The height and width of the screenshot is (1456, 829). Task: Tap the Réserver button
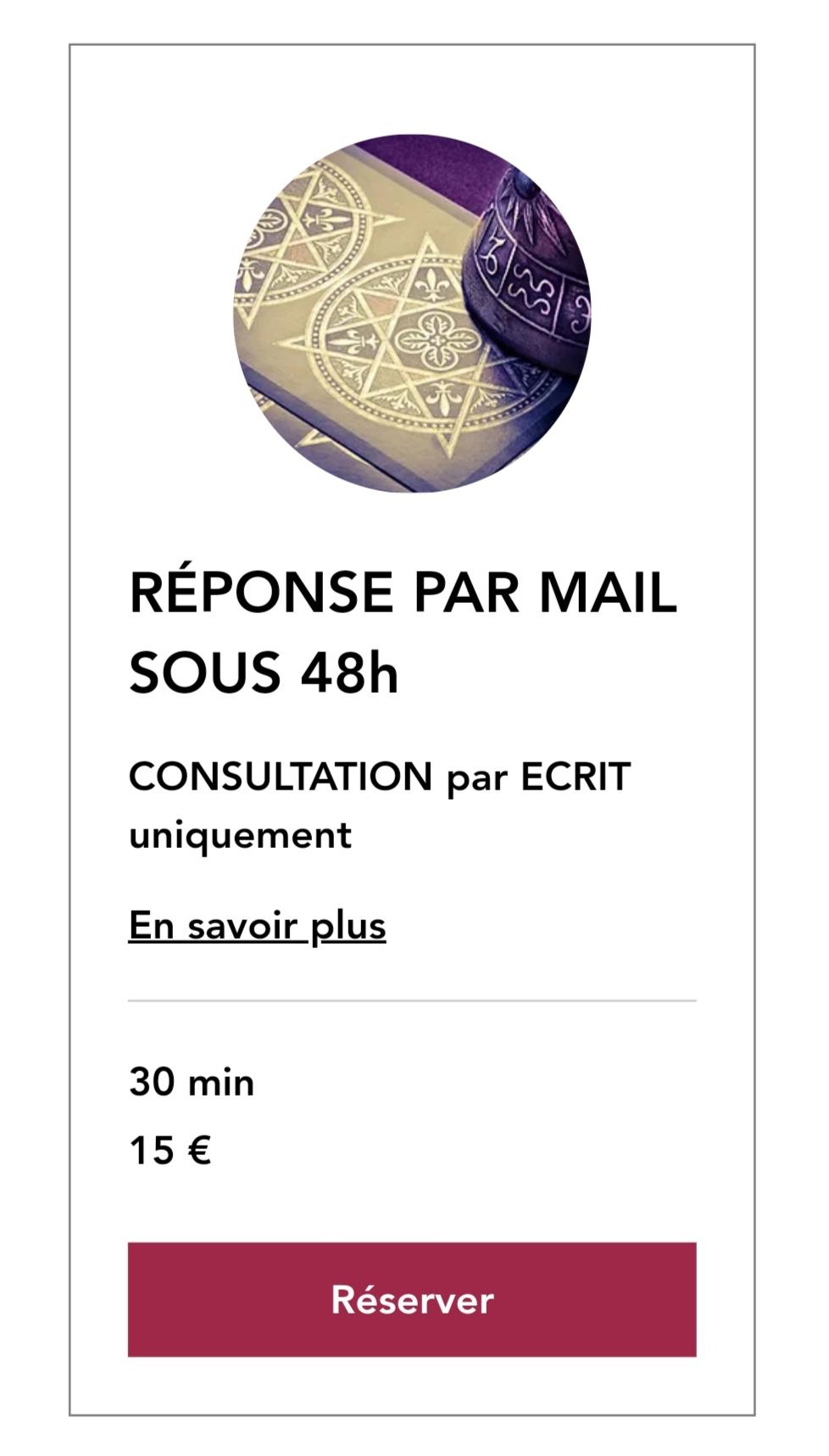(x=412, y=1298)
